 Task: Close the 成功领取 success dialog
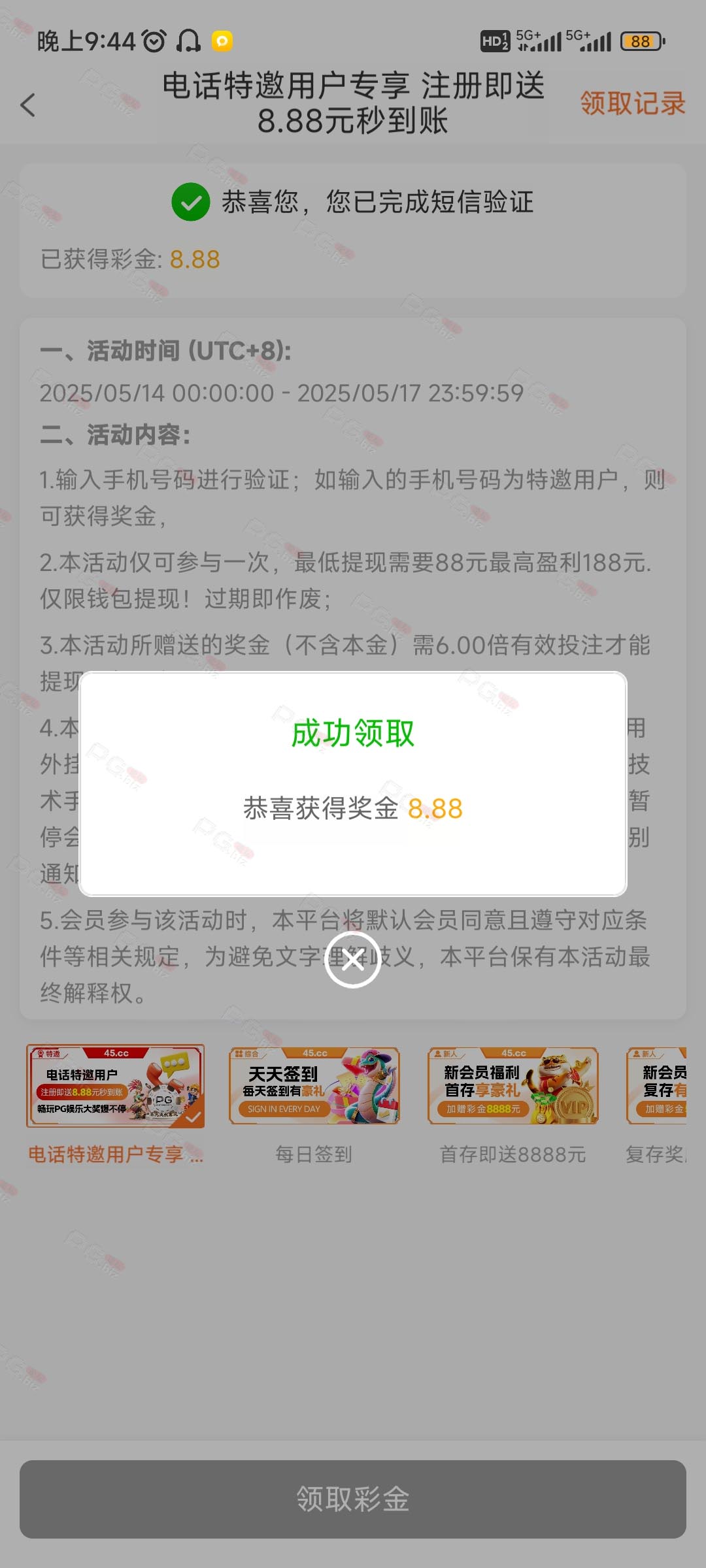[353, 960]
